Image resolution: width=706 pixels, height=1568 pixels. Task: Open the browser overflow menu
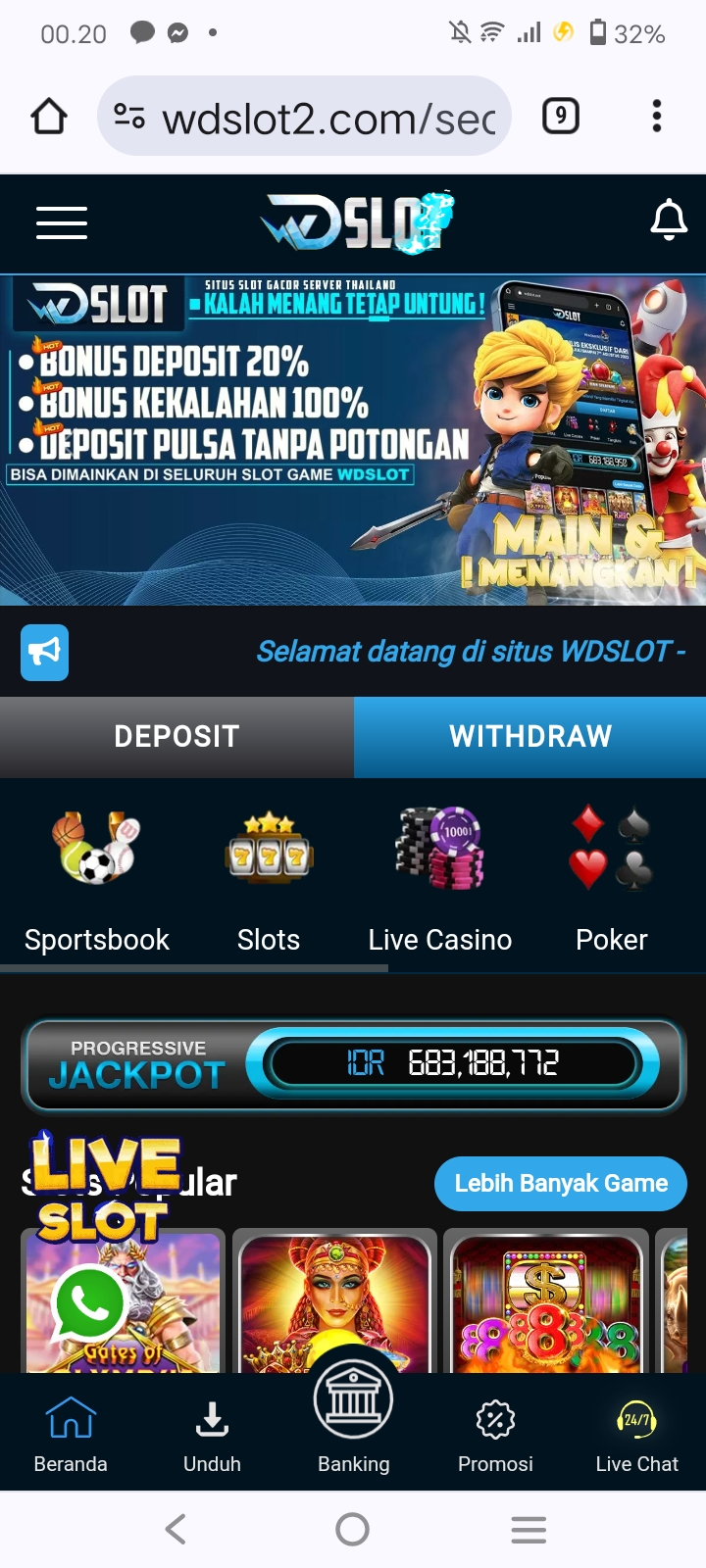(656, 117)
